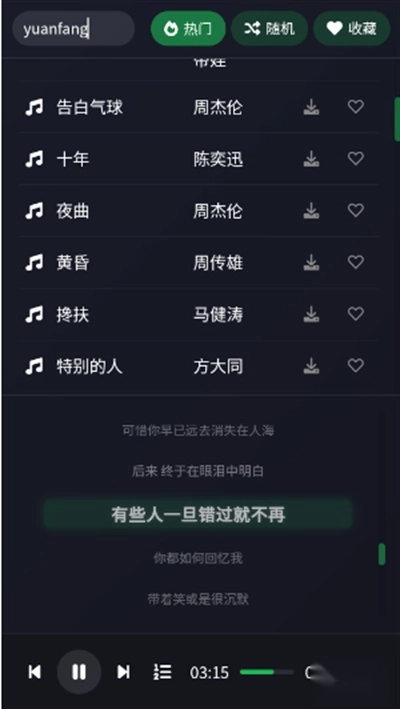Switch to the 热门 tab
Screen dimensions: 400x709
(188, 28)
